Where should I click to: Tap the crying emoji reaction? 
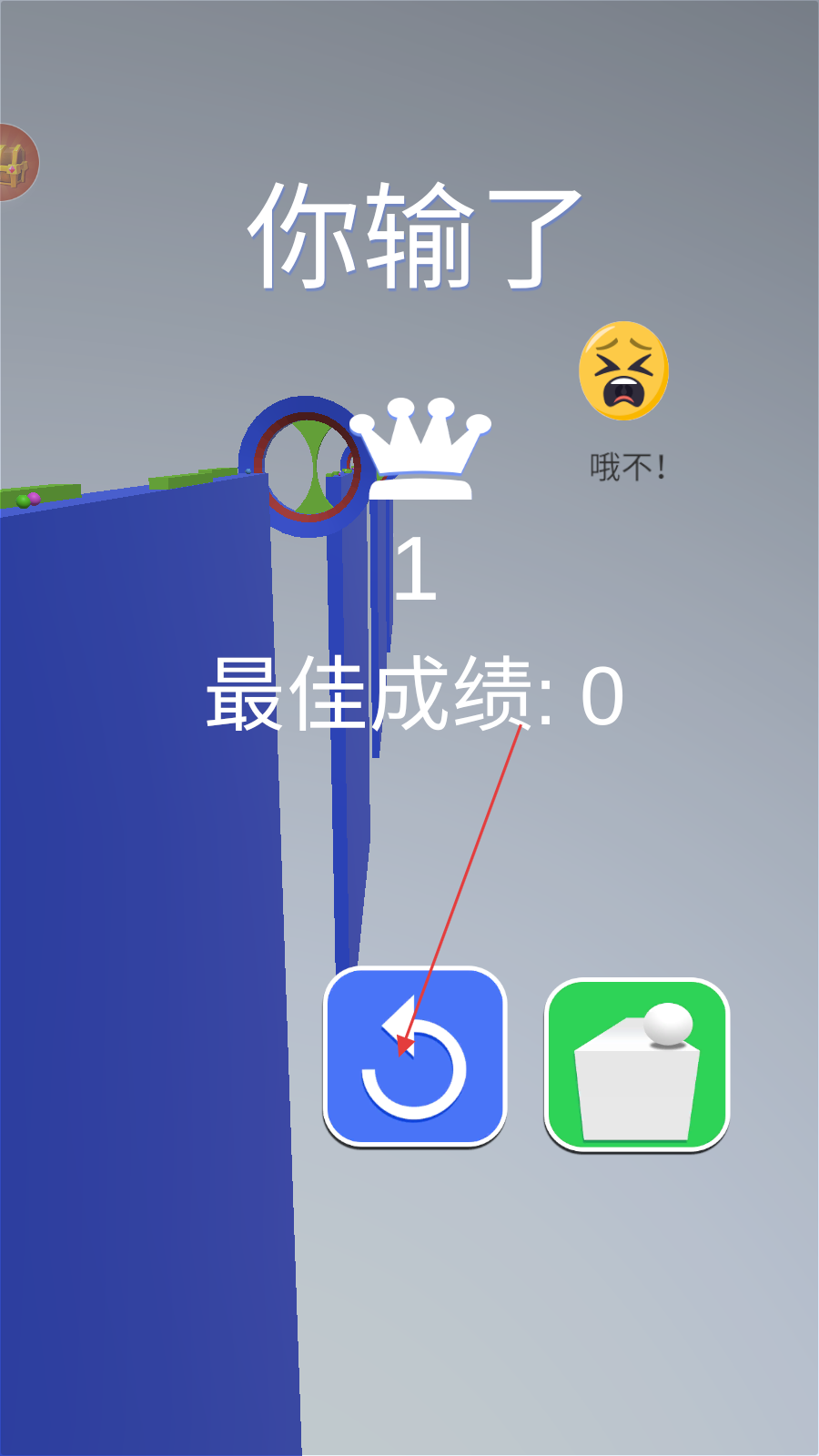coord(623,370)
